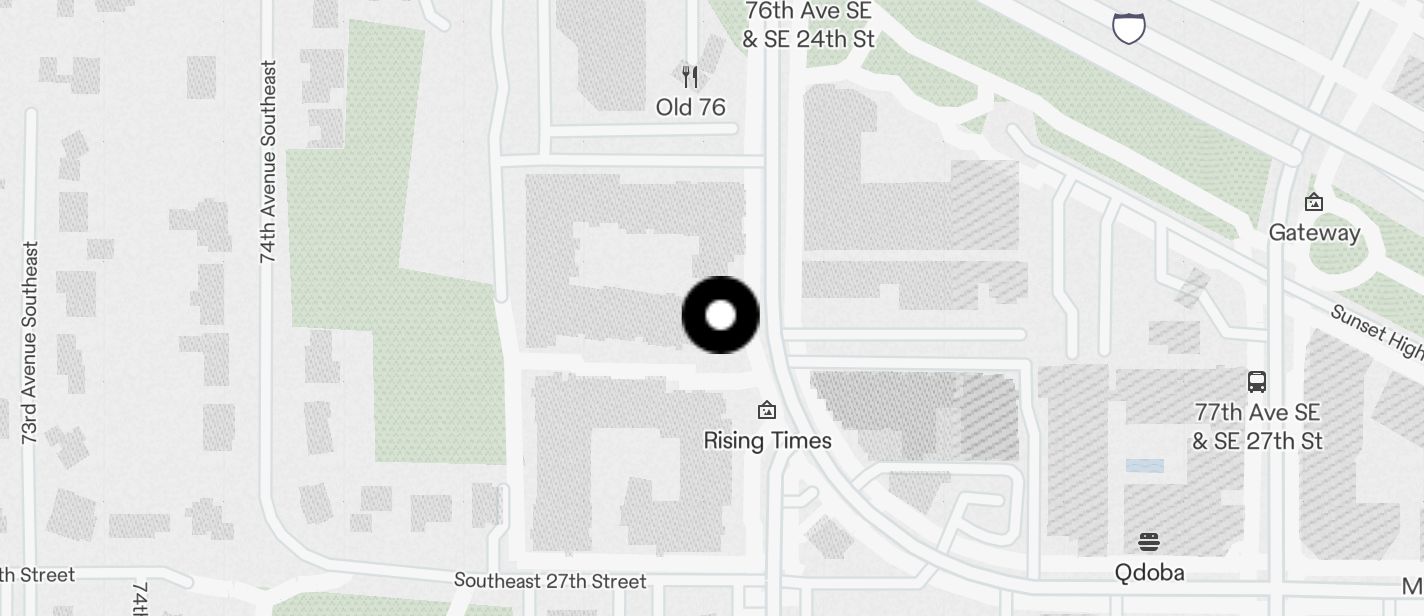Select the Rising Times map marker
The width and height of the screenshot is (1424, 616).
767,410
